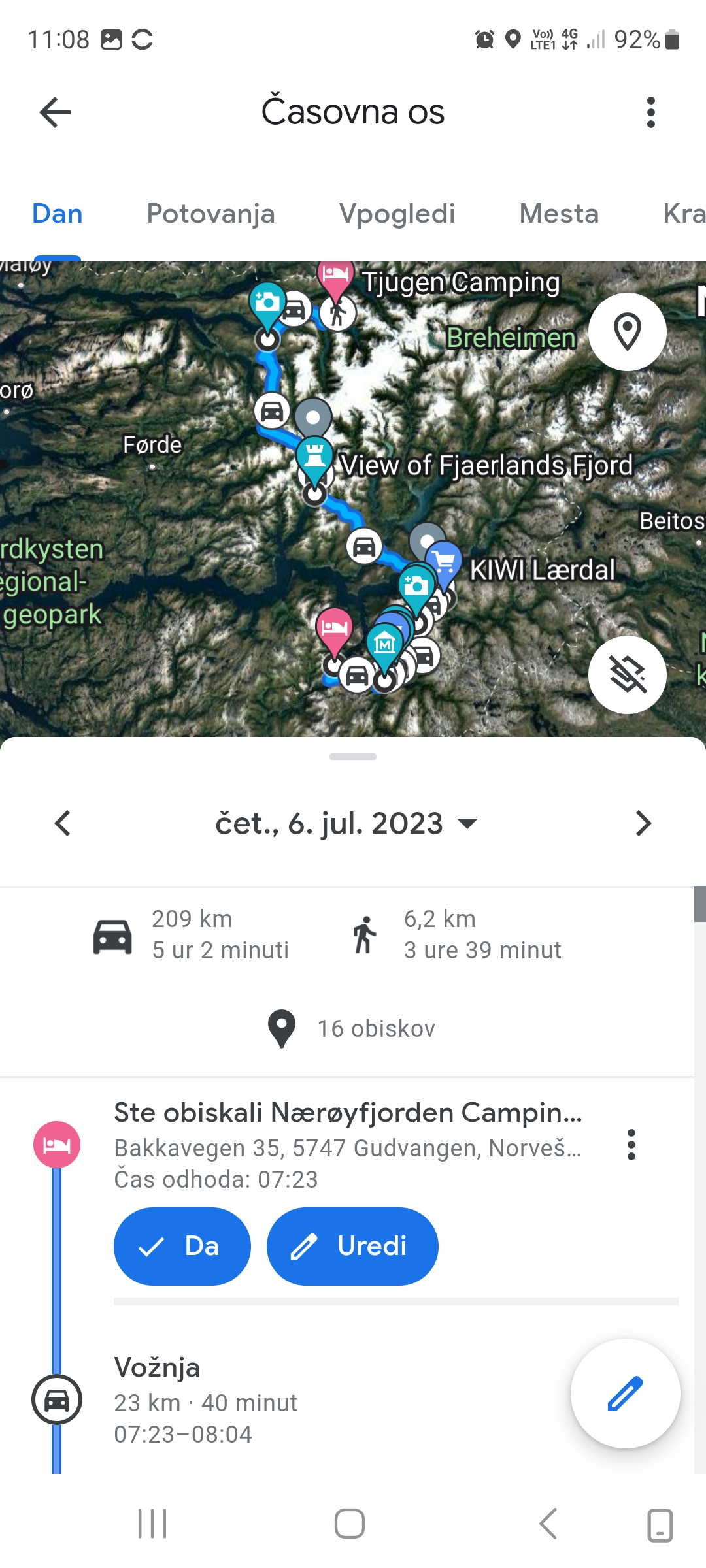Tap Uredi to edit the visit
The image size is (706, 1568).
[352, 1246]
